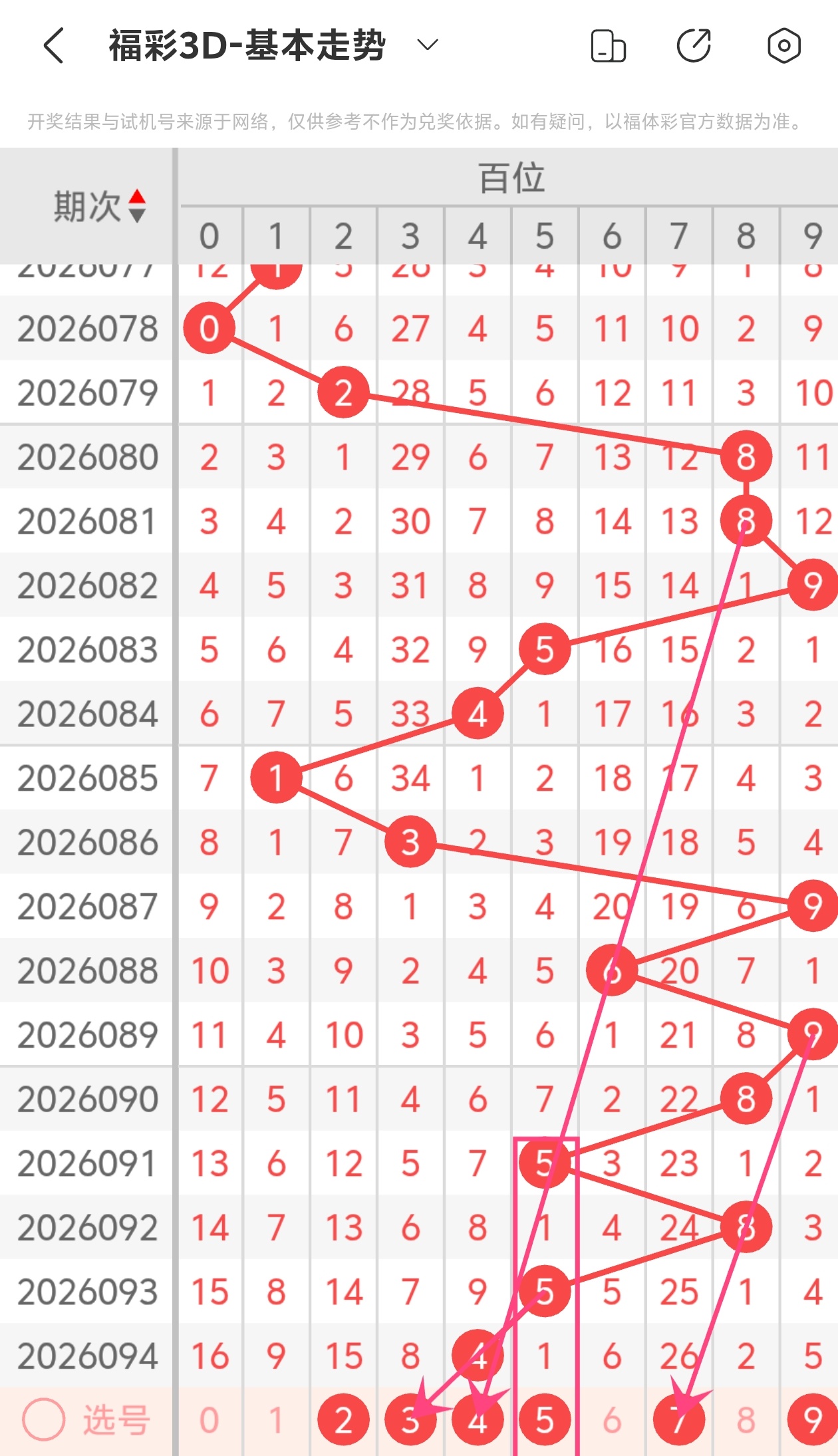
Task: Deselect number 2 in the 选号 row
Action: 343,1421
